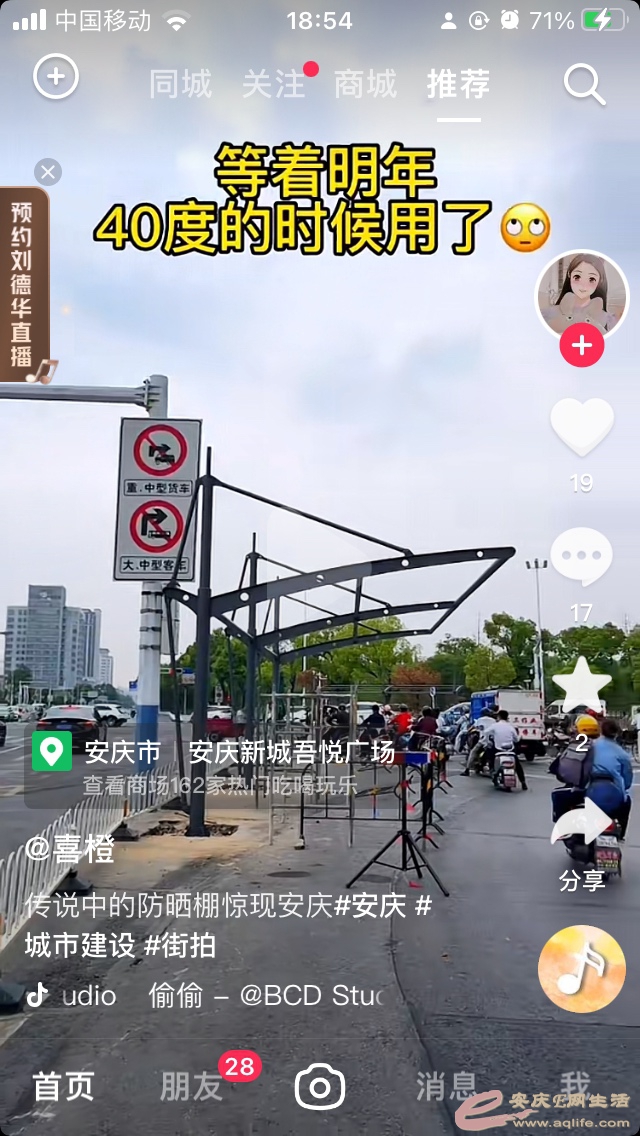Switch to the 同城 tab
The height and width of the screenshot is (1136, 640).
[x=180, y=85]
